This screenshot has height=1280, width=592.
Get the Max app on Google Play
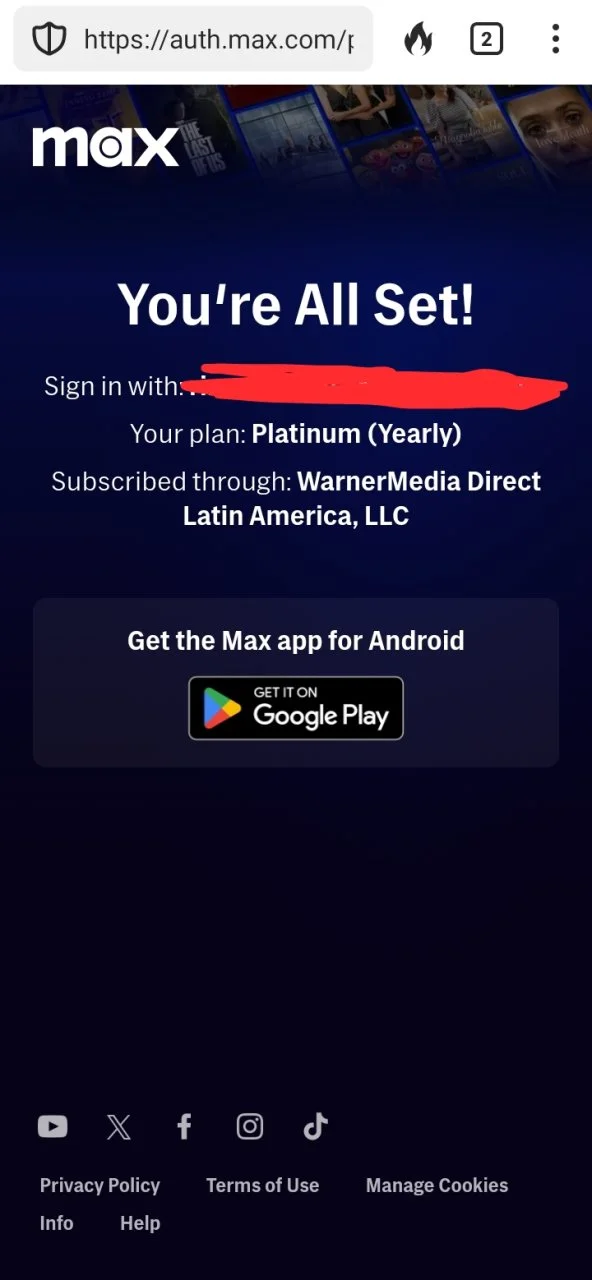(296, 708)
